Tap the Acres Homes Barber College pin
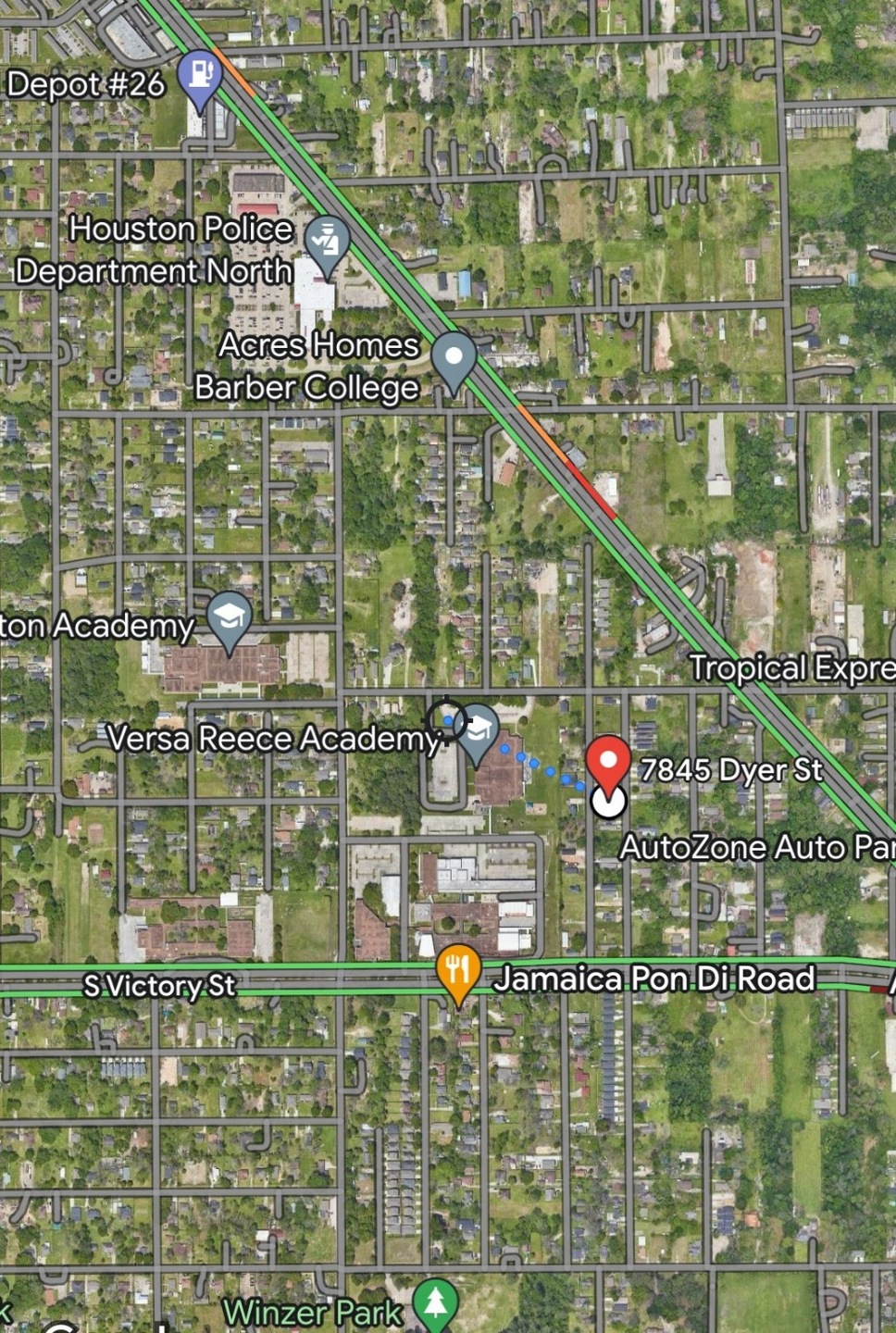 [454, 358]
